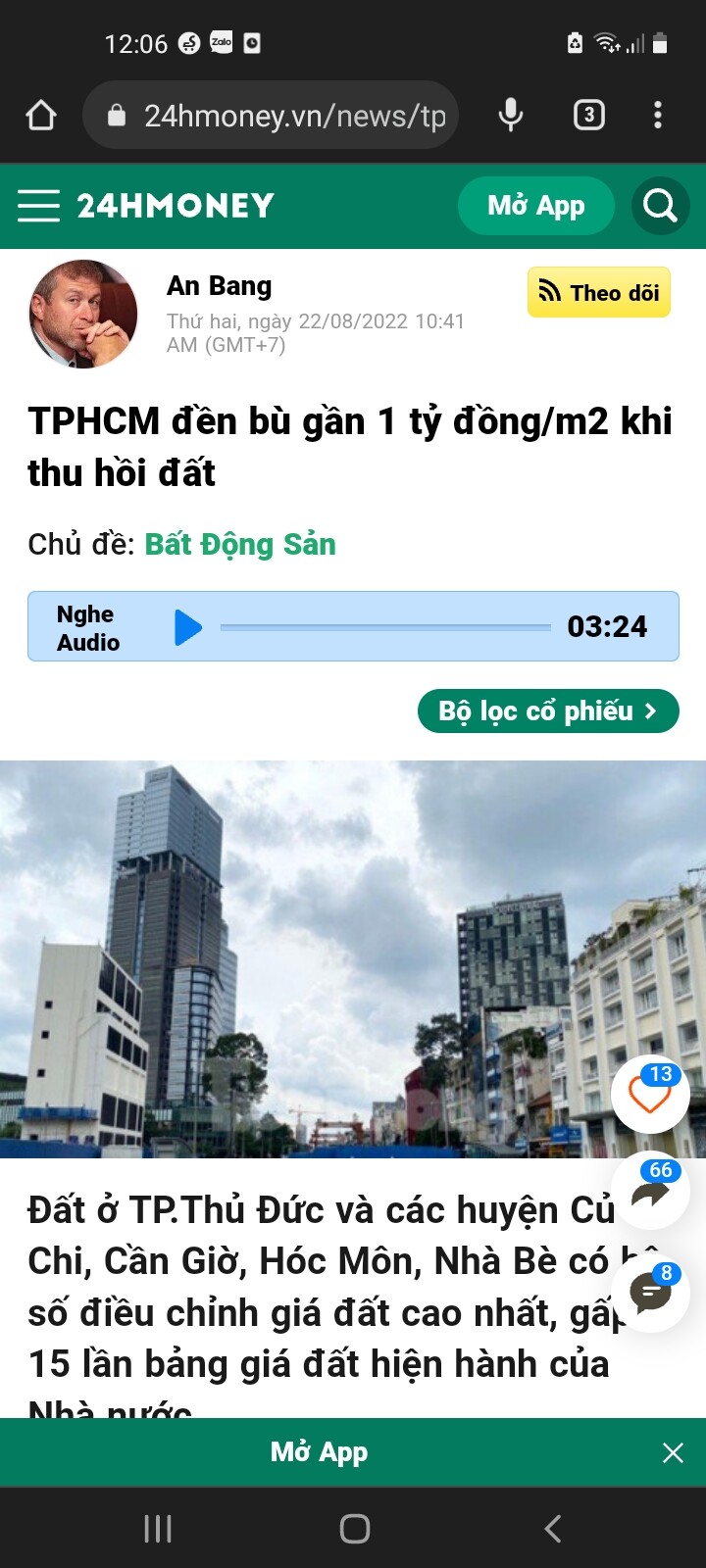Open the browser overflow menu

tap(658, 116)
